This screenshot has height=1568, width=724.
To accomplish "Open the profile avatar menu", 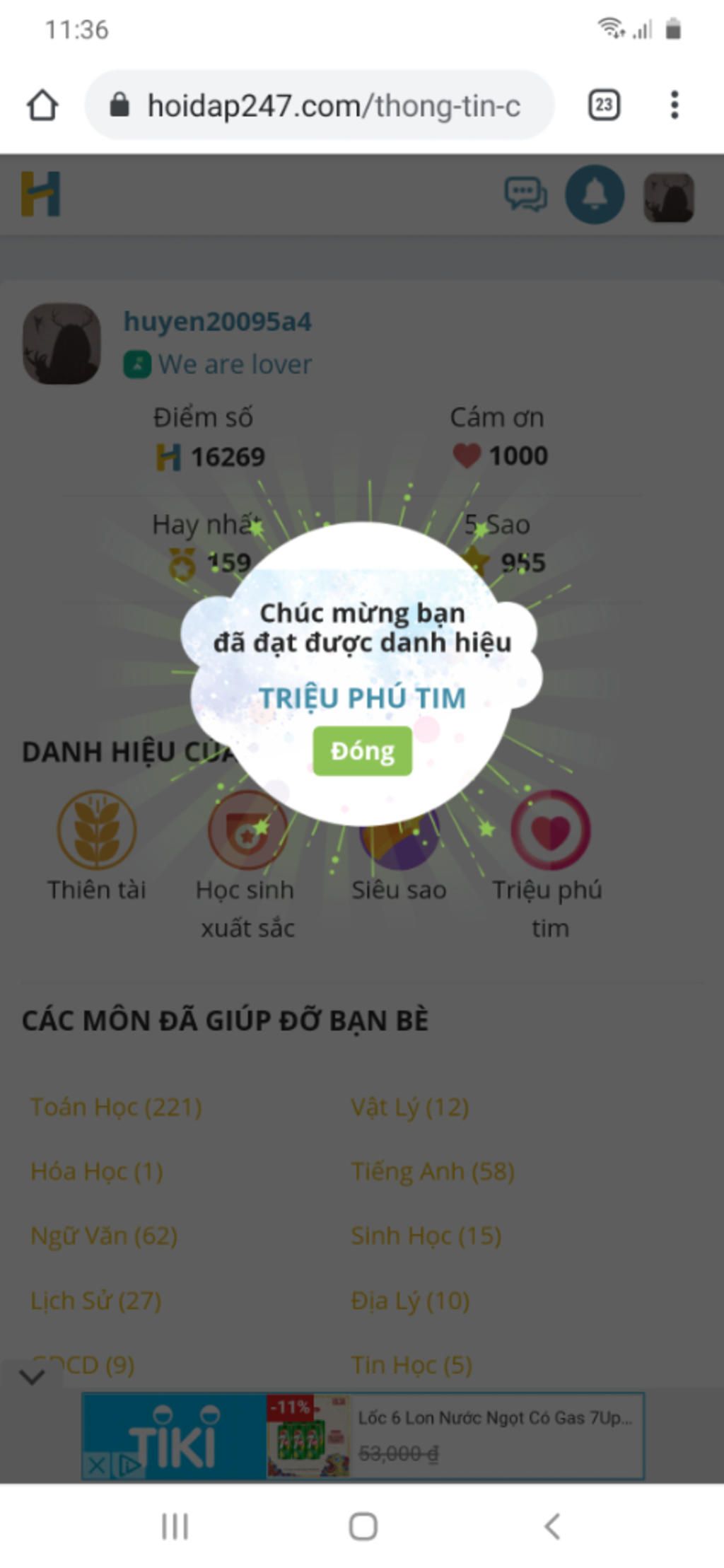I will coord(668,197).
